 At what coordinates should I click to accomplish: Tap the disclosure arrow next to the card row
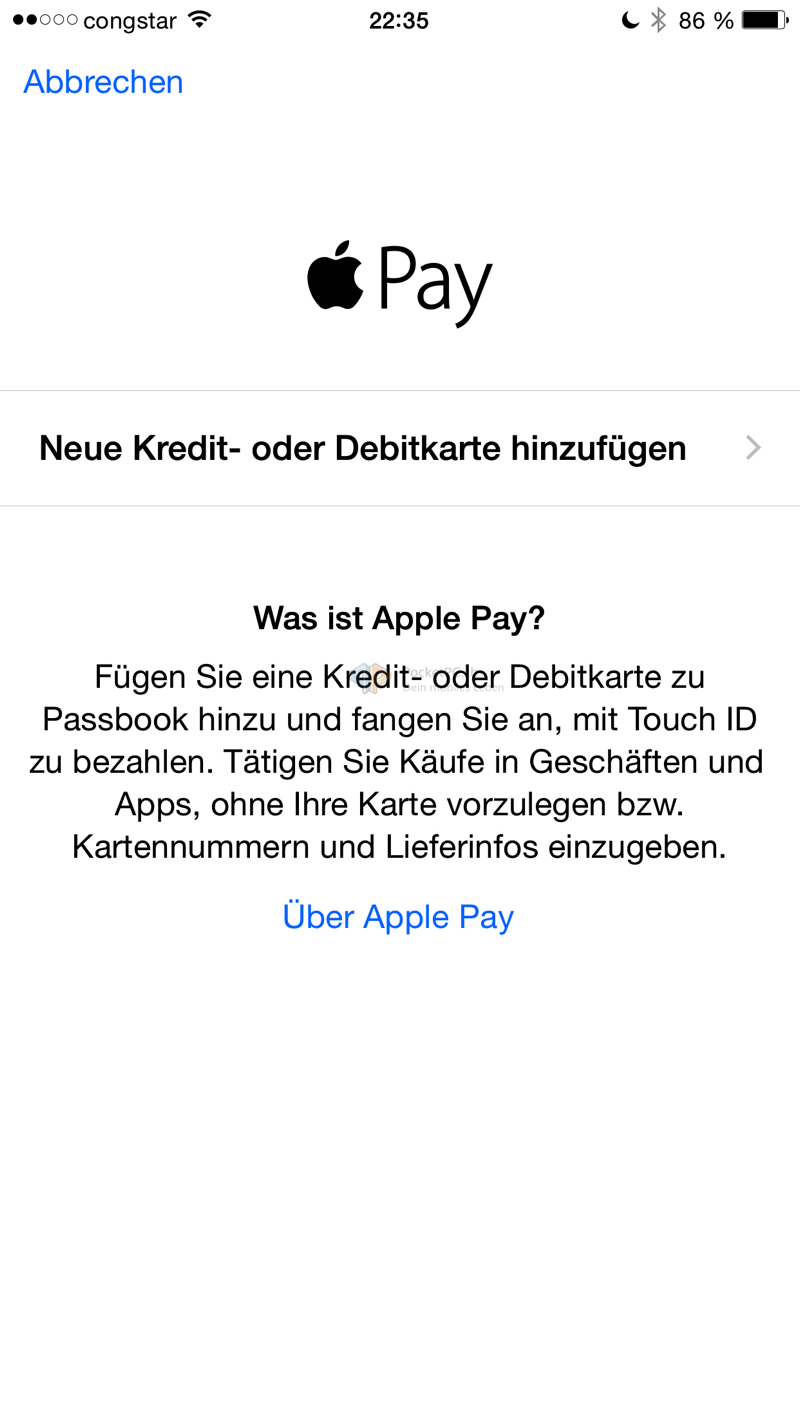[x=752, y=447]
